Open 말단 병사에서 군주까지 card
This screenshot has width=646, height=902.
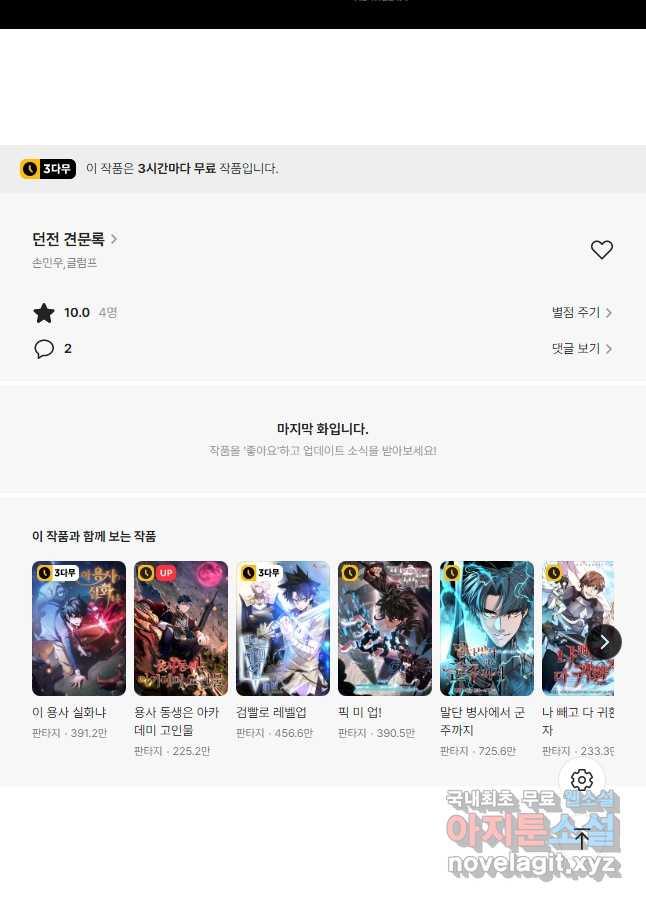(x=487, y=628)
